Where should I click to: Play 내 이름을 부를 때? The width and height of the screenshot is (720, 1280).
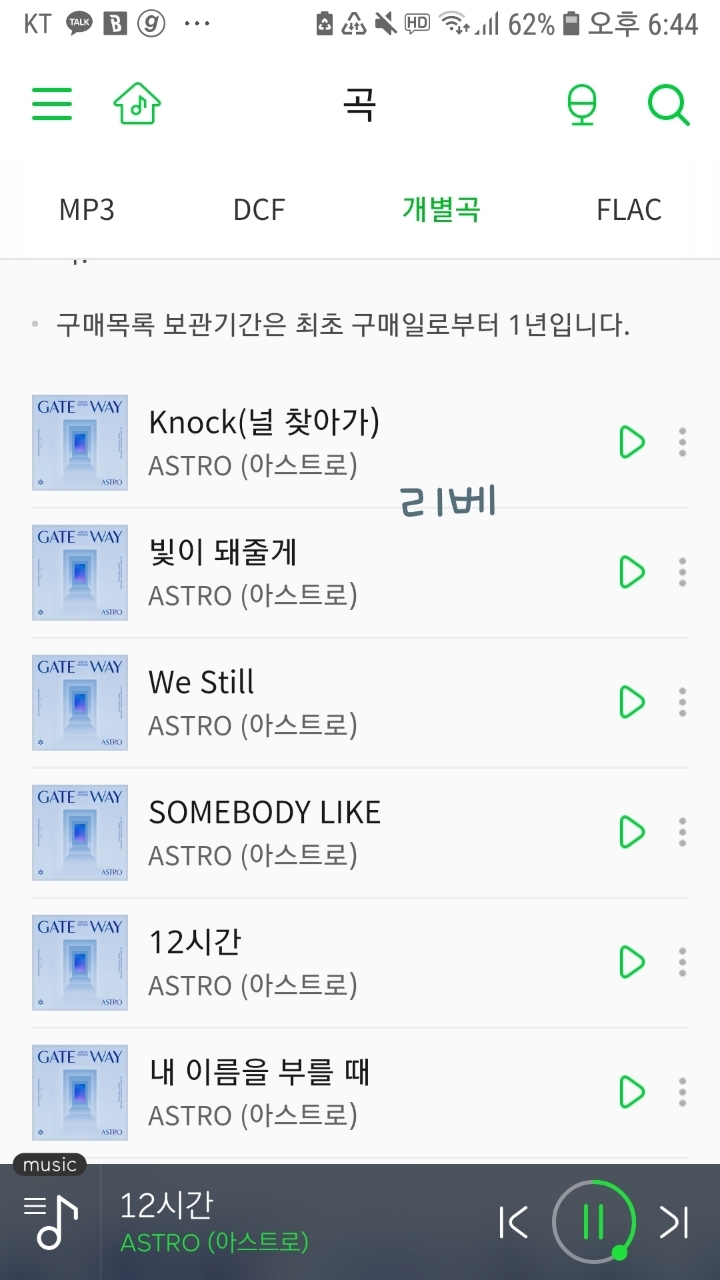[632, 1092]
